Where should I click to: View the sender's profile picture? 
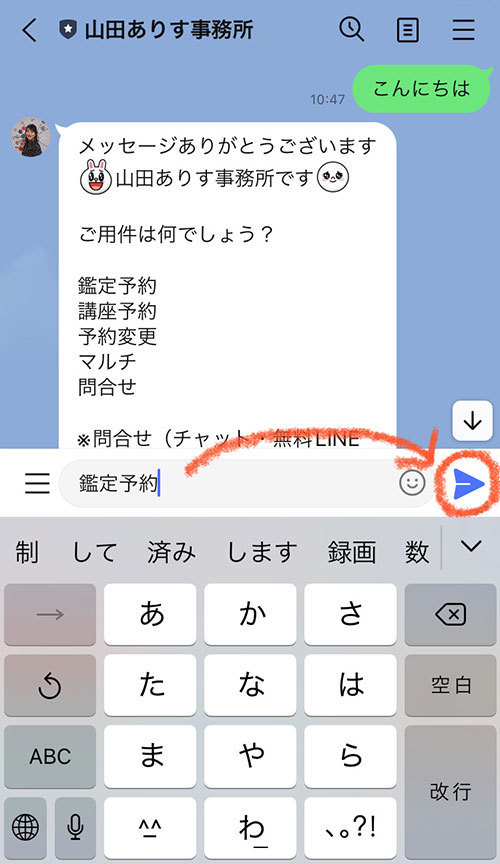[31, 137]
